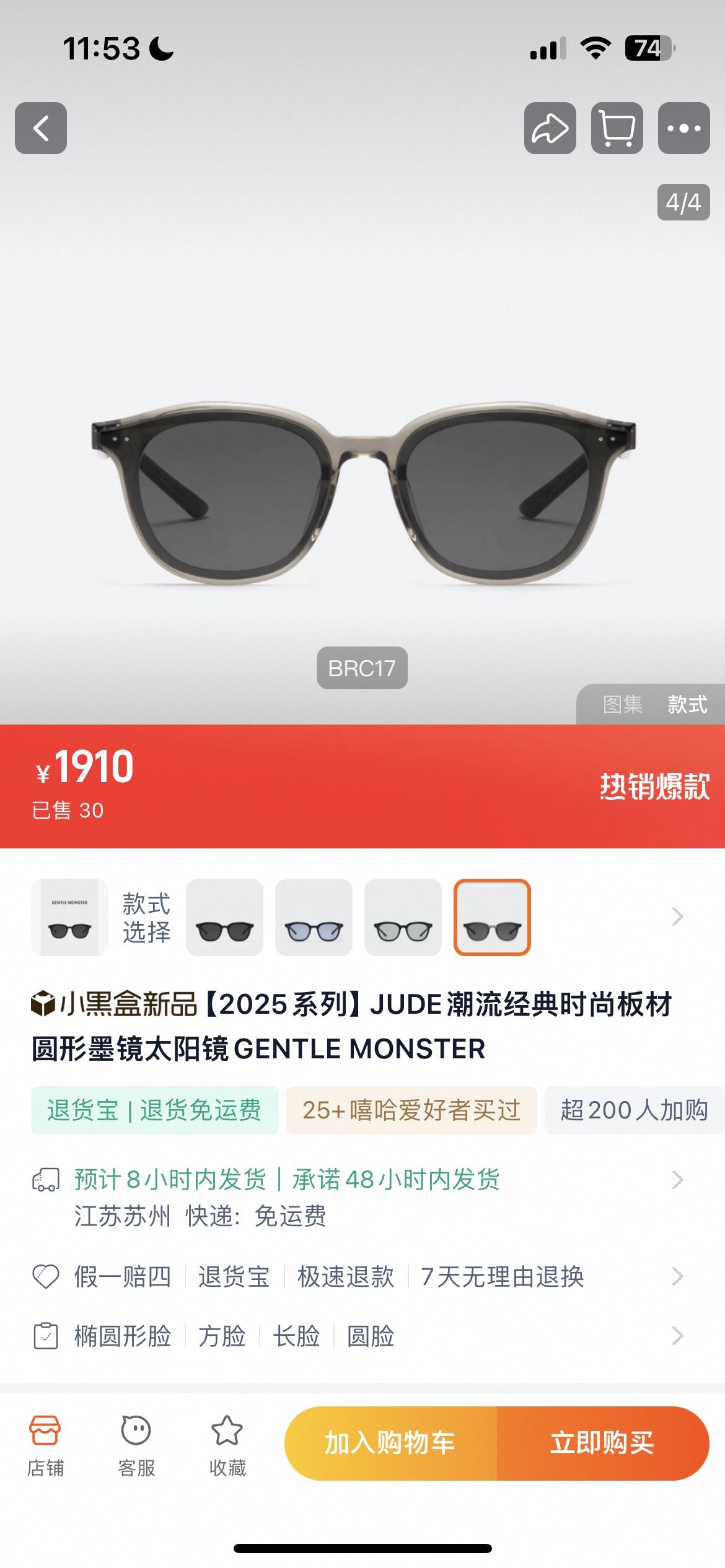The height and width of the screenshot is (1568, 725).
Task: Select the all-black sunglasses style thumbnail
Action: tap(224, 918)
